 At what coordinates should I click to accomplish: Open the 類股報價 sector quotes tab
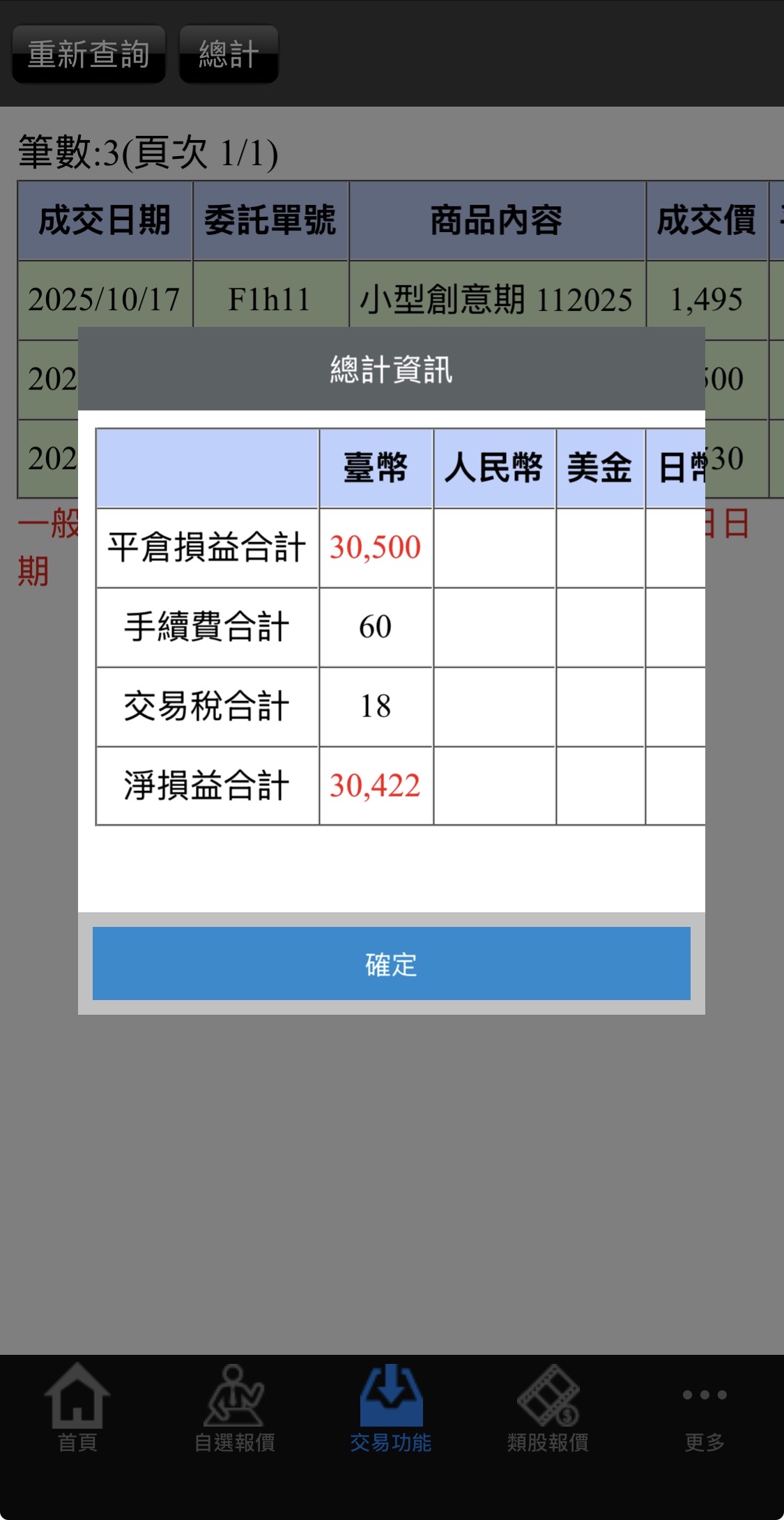(x=548, y=1408)
